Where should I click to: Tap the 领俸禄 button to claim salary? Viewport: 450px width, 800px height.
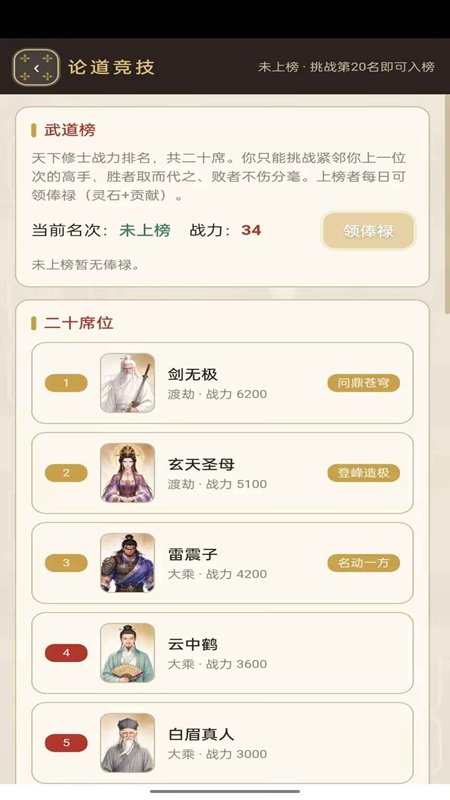[368, 231]
